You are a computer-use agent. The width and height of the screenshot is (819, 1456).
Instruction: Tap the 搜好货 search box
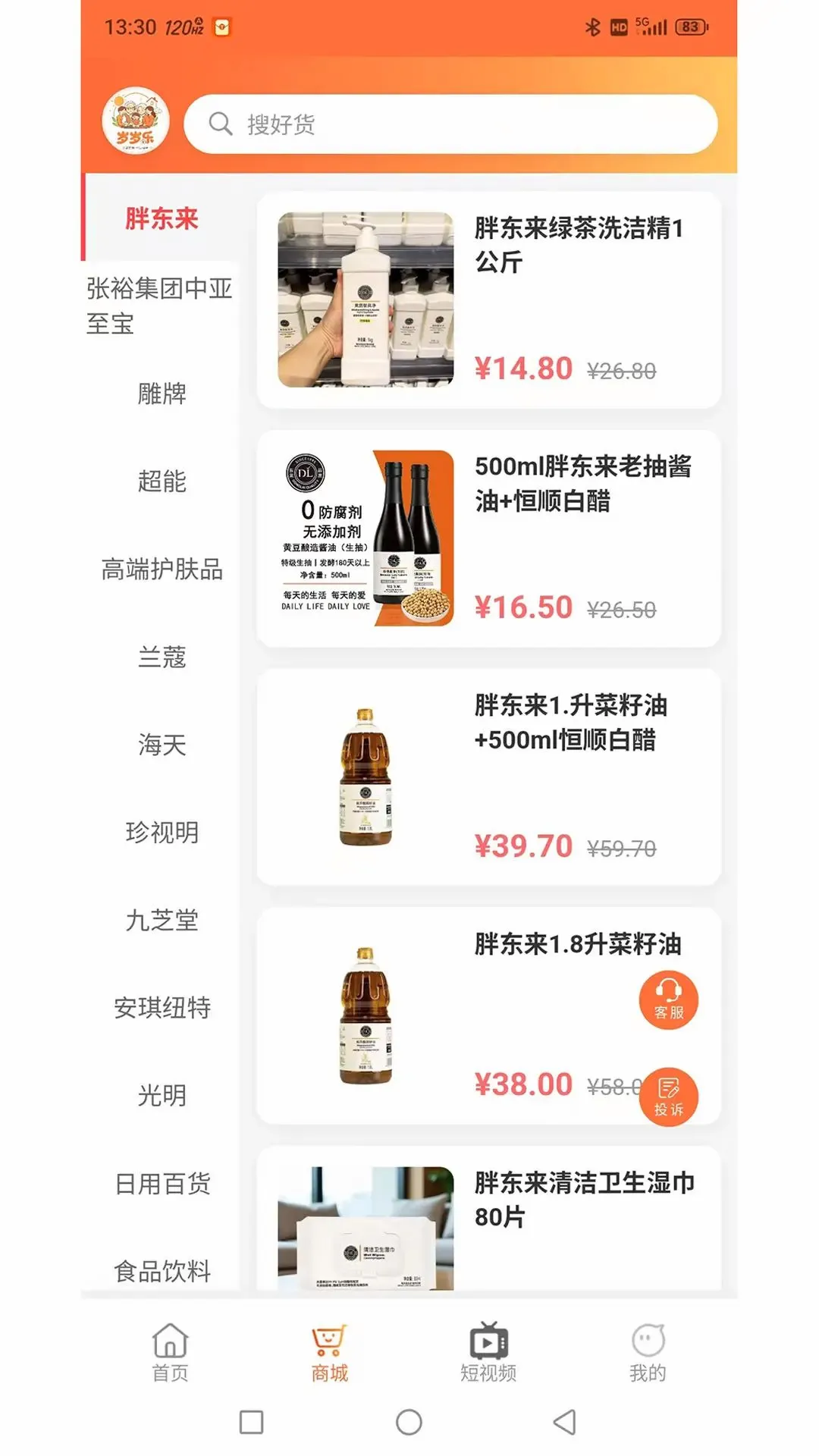click(x=450, y=124)
